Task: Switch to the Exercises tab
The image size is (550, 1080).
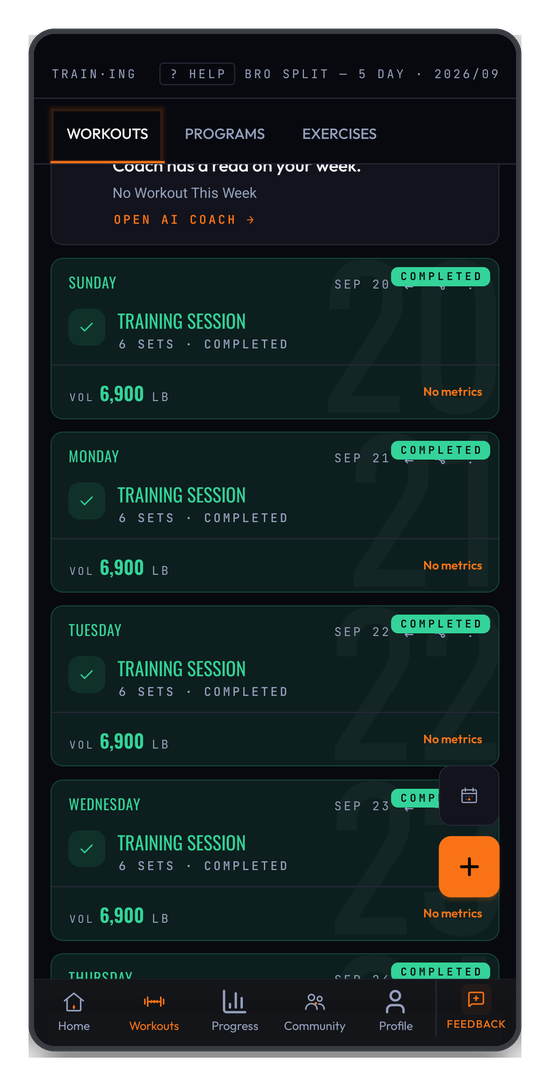Action: 339,134
